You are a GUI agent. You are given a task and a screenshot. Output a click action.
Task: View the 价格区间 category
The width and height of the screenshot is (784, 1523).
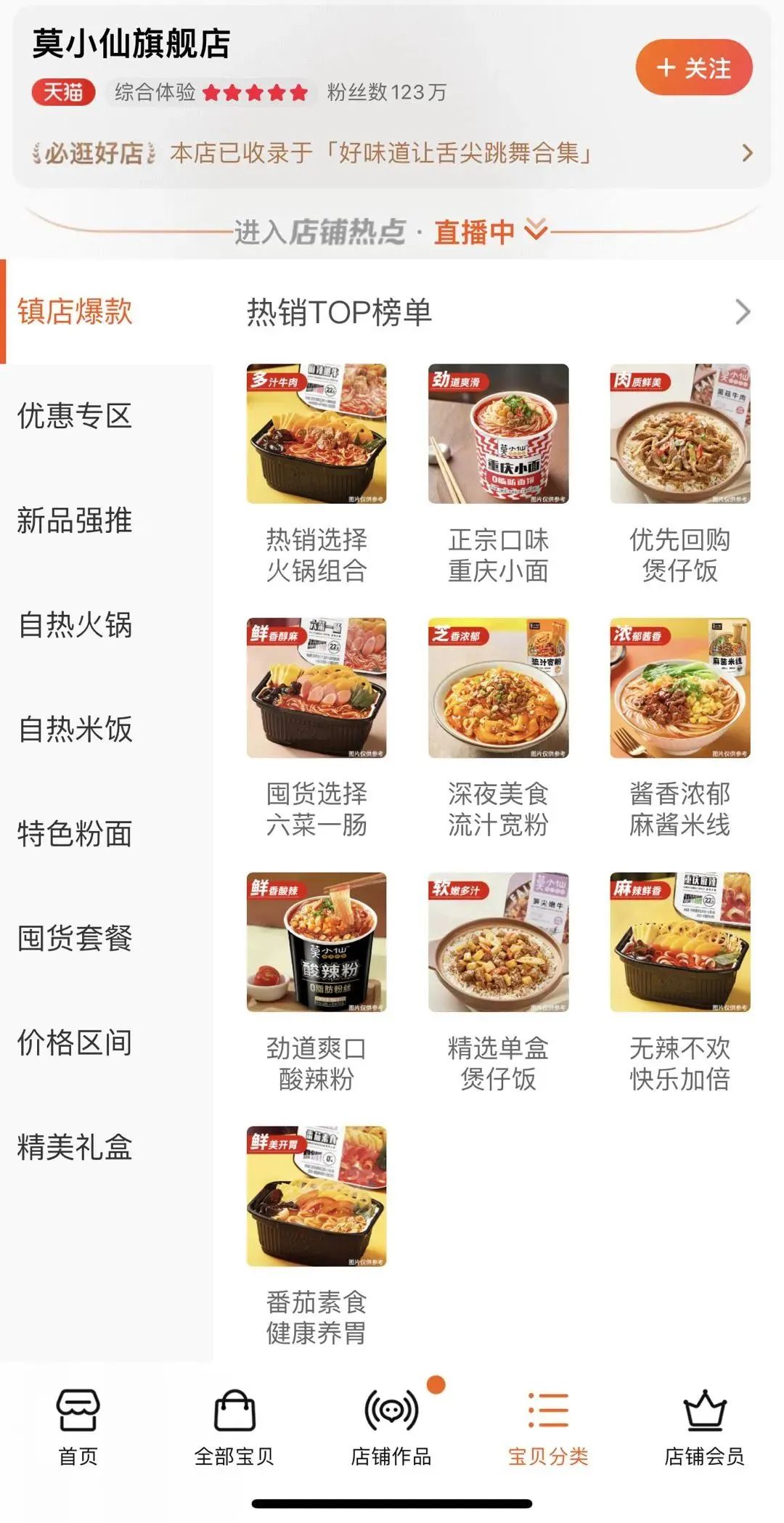point(75,1042)
